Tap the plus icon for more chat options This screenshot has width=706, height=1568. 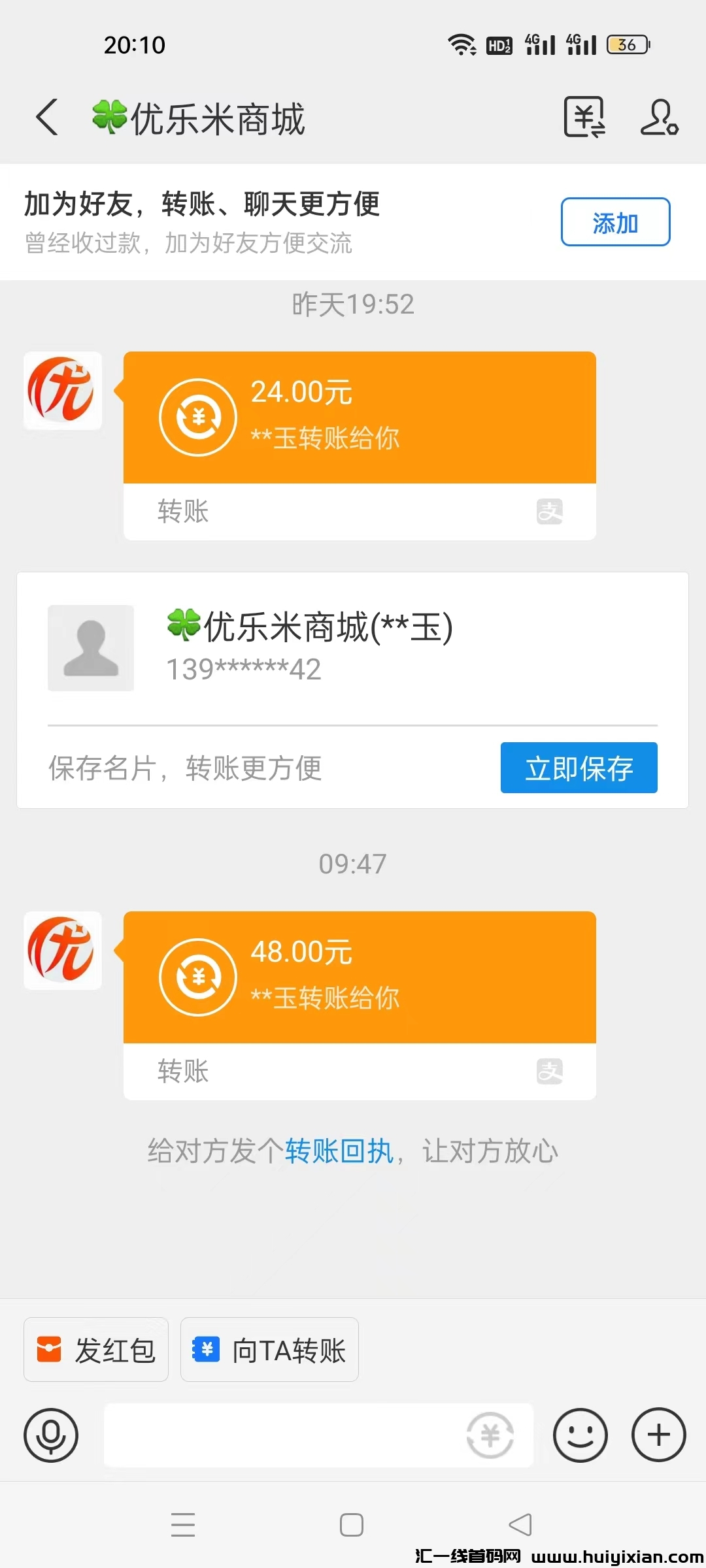[657, 1435]
